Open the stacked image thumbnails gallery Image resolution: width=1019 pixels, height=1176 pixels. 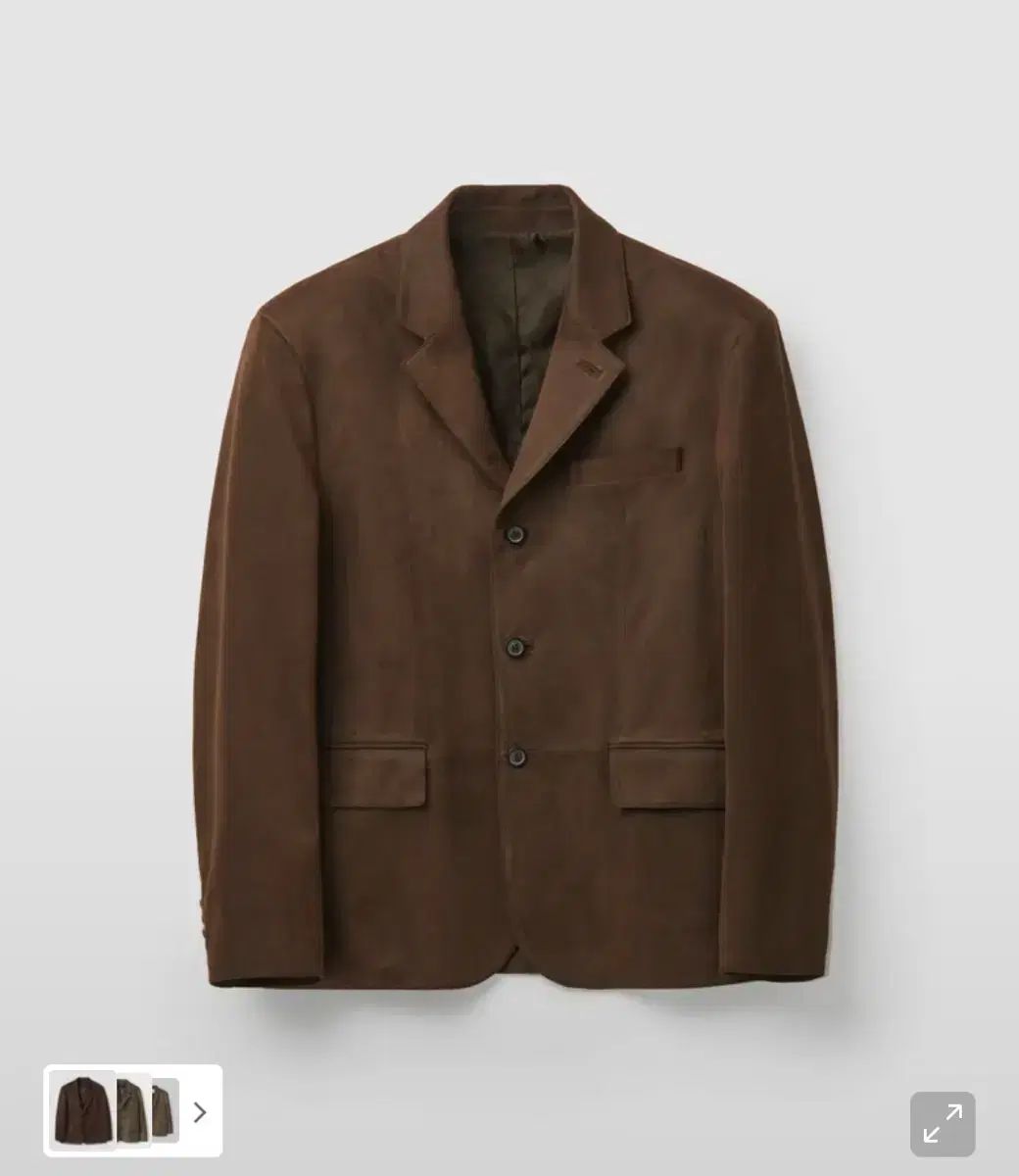tap(114, 1110)
